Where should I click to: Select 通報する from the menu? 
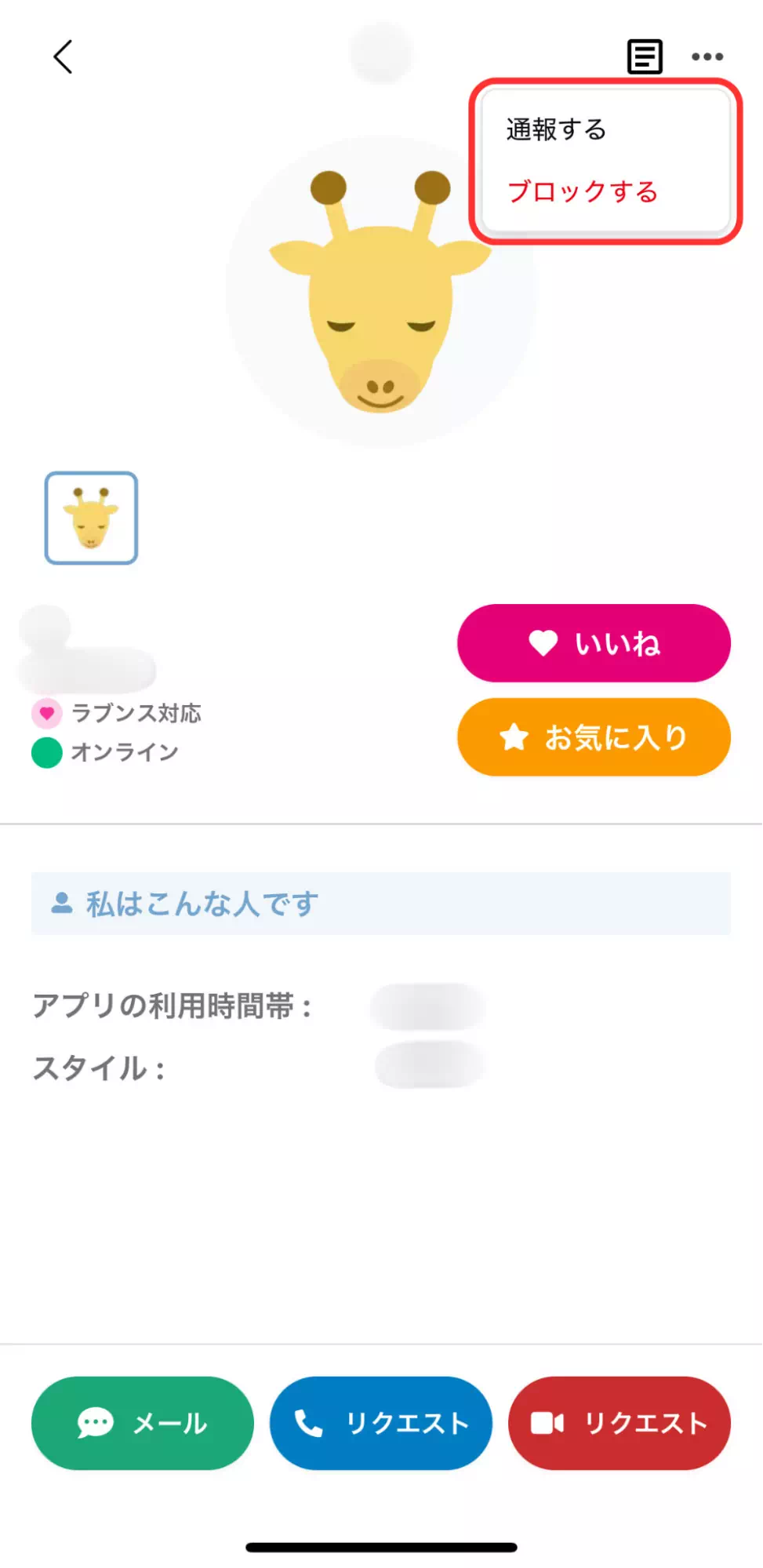tap(555, 129)
